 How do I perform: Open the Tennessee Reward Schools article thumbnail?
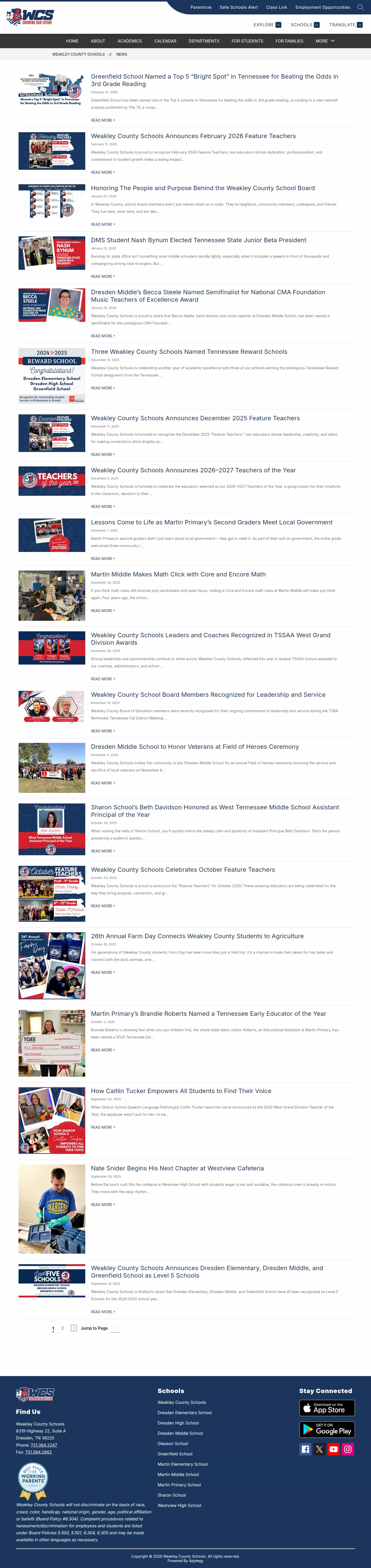coord(52,375)
